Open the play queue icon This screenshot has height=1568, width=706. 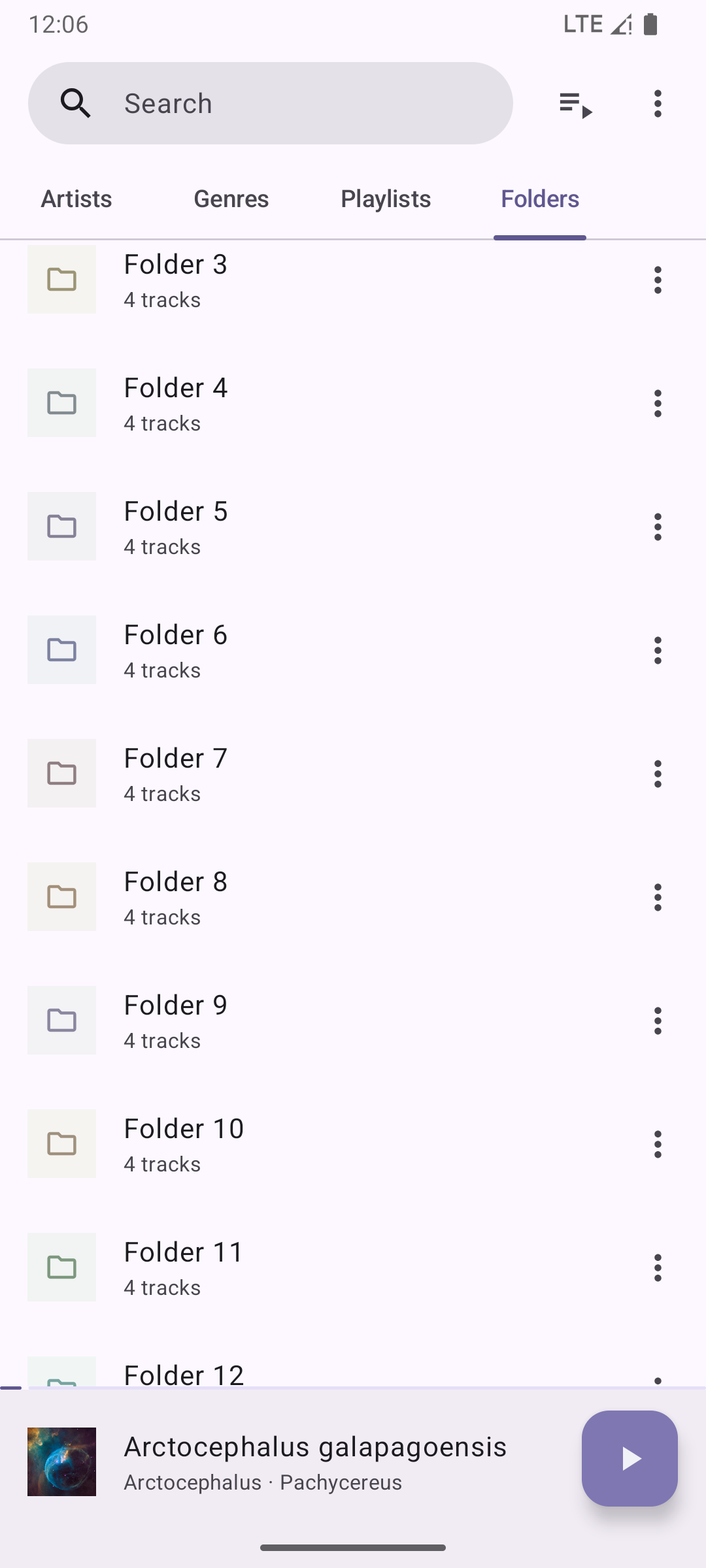click(x=575, y=103)
